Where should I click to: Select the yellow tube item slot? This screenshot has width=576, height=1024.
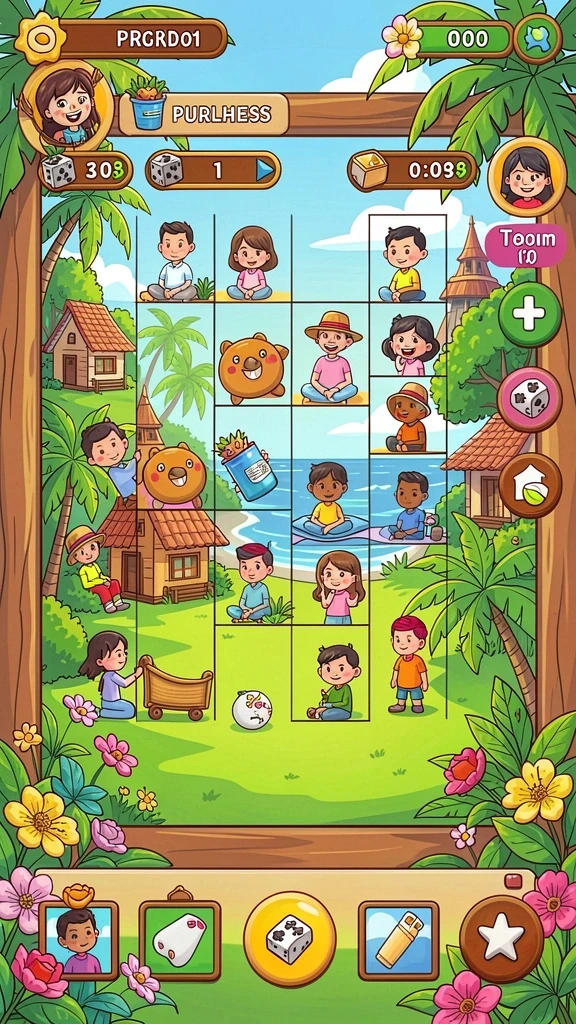tap(398, 940)
